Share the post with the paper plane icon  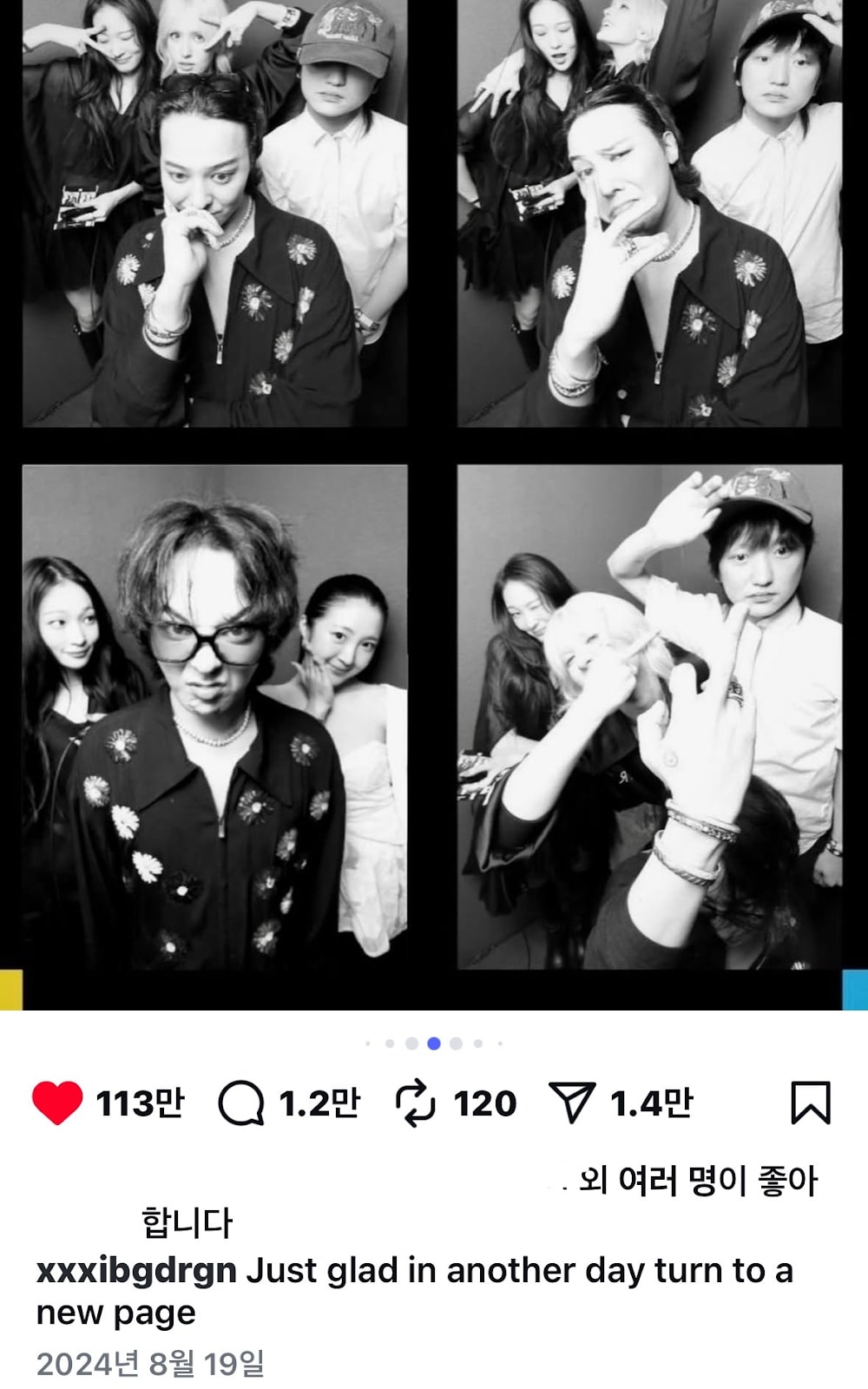[x=572, y=1103]
